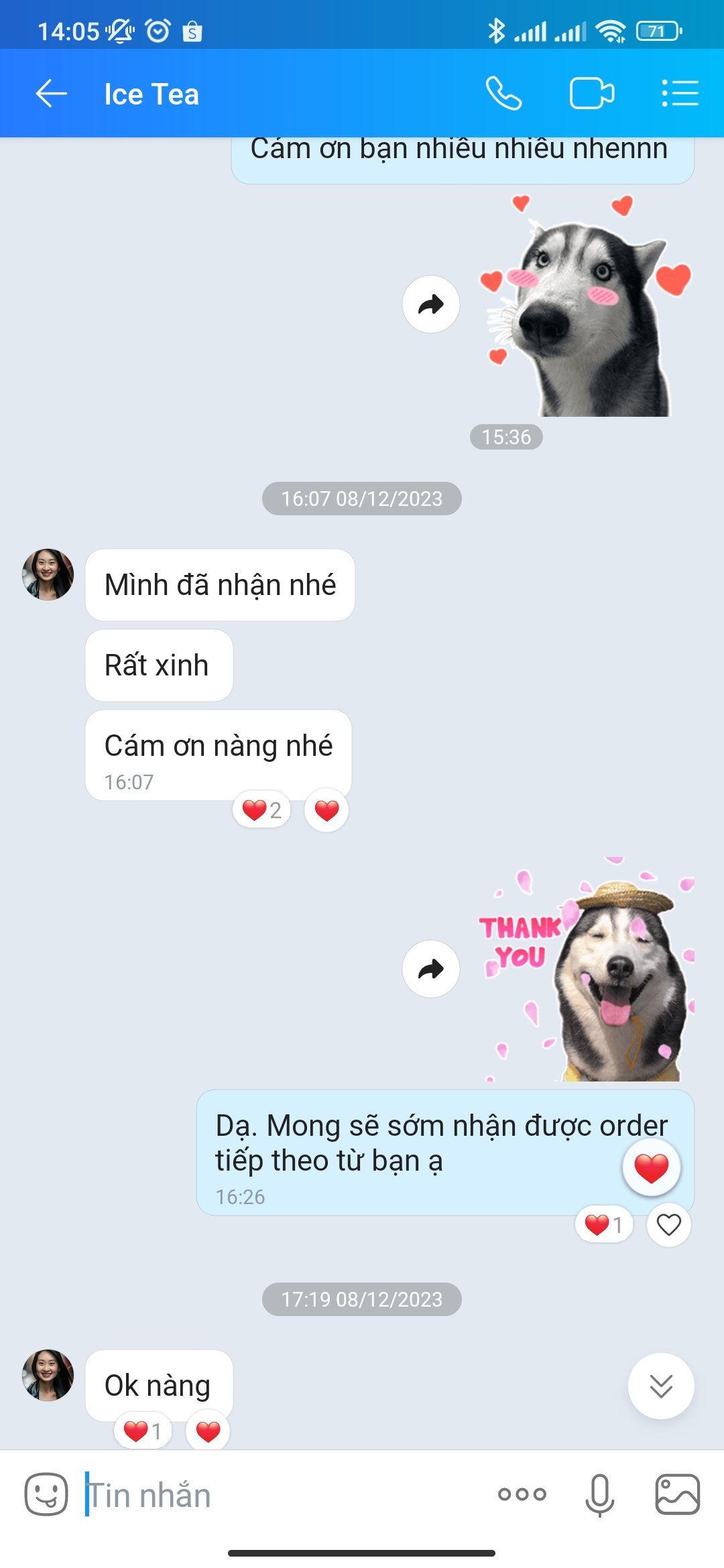Go back from Ice Tea chat

[51, 94]
